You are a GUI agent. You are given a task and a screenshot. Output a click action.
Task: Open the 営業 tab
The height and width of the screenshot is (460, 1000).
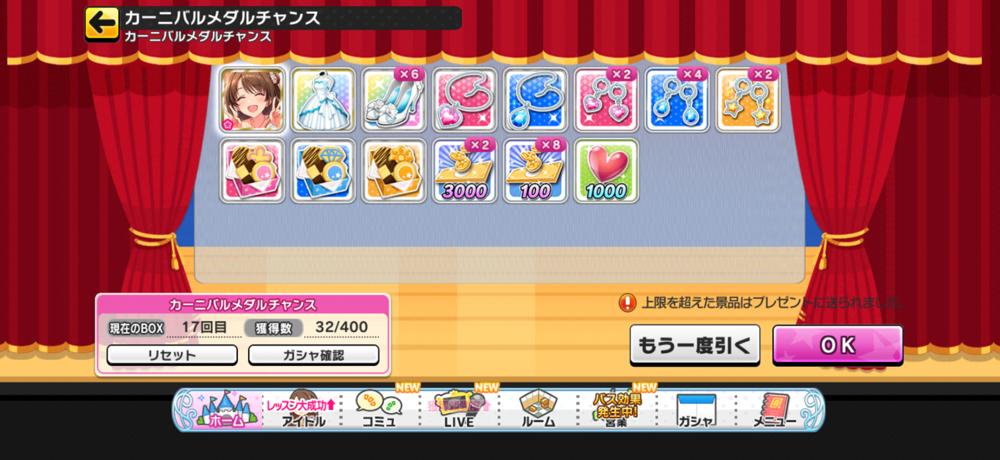(616, 410)
